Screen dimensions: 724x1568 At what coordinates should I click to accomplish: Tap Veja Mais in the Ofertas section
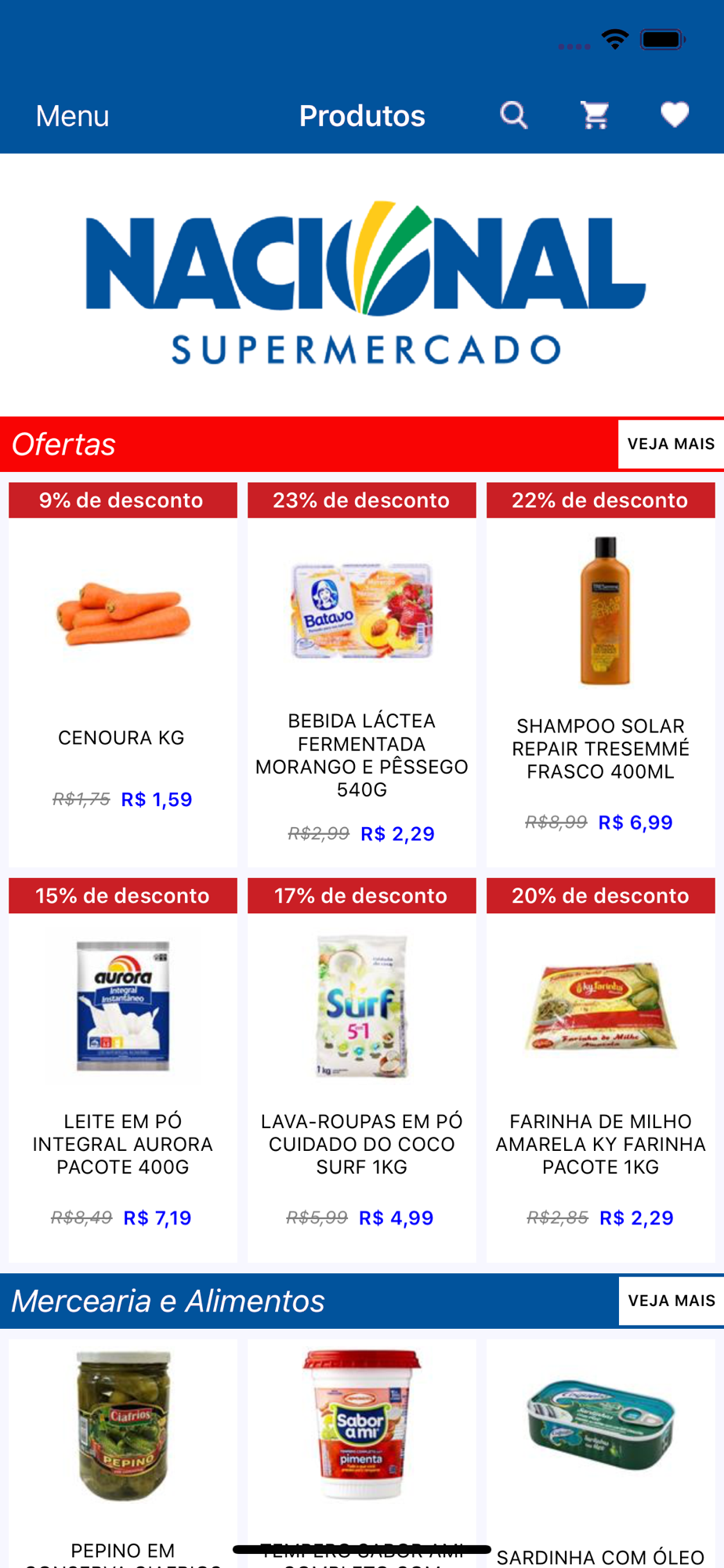coord(670,444)
